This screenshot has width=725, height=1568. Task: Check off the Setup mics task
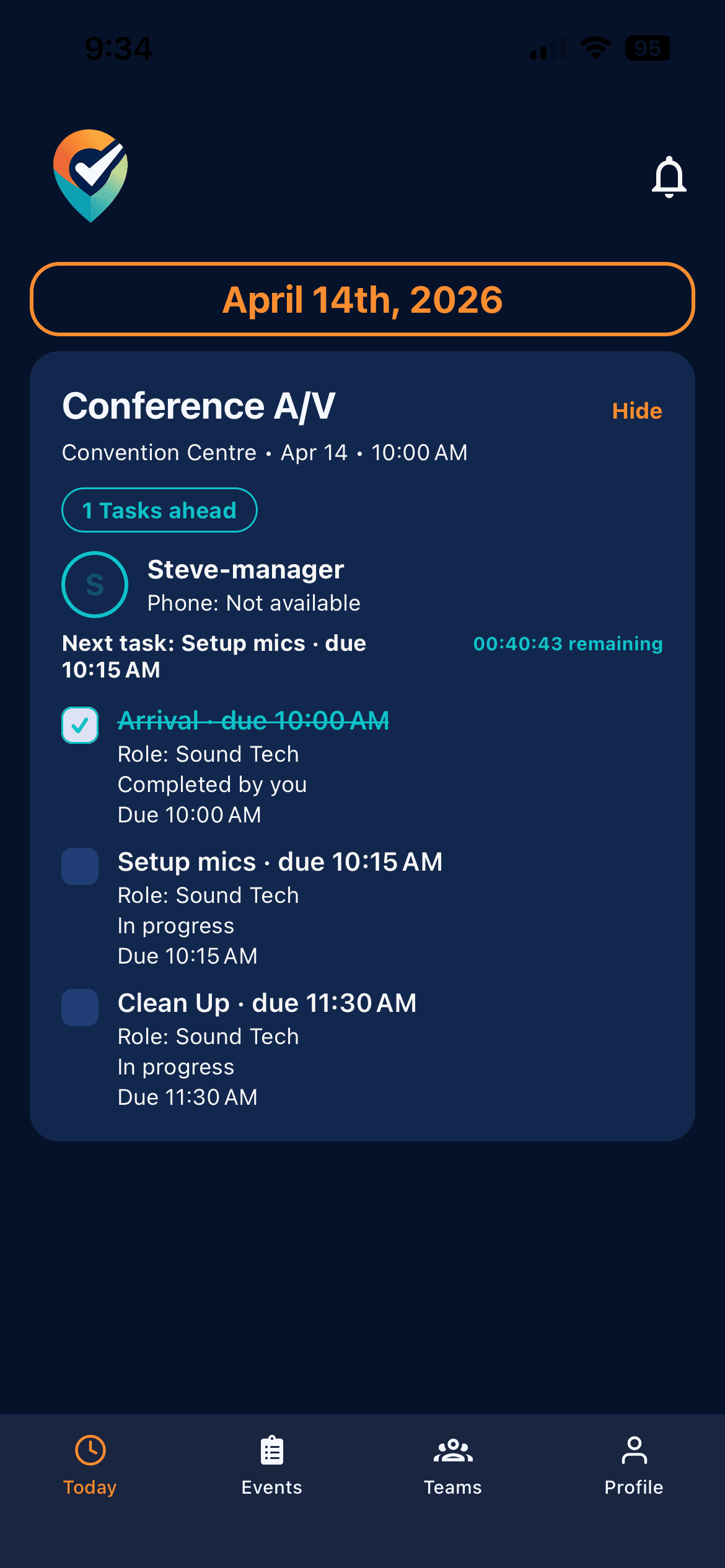click(x=80, y=866)
